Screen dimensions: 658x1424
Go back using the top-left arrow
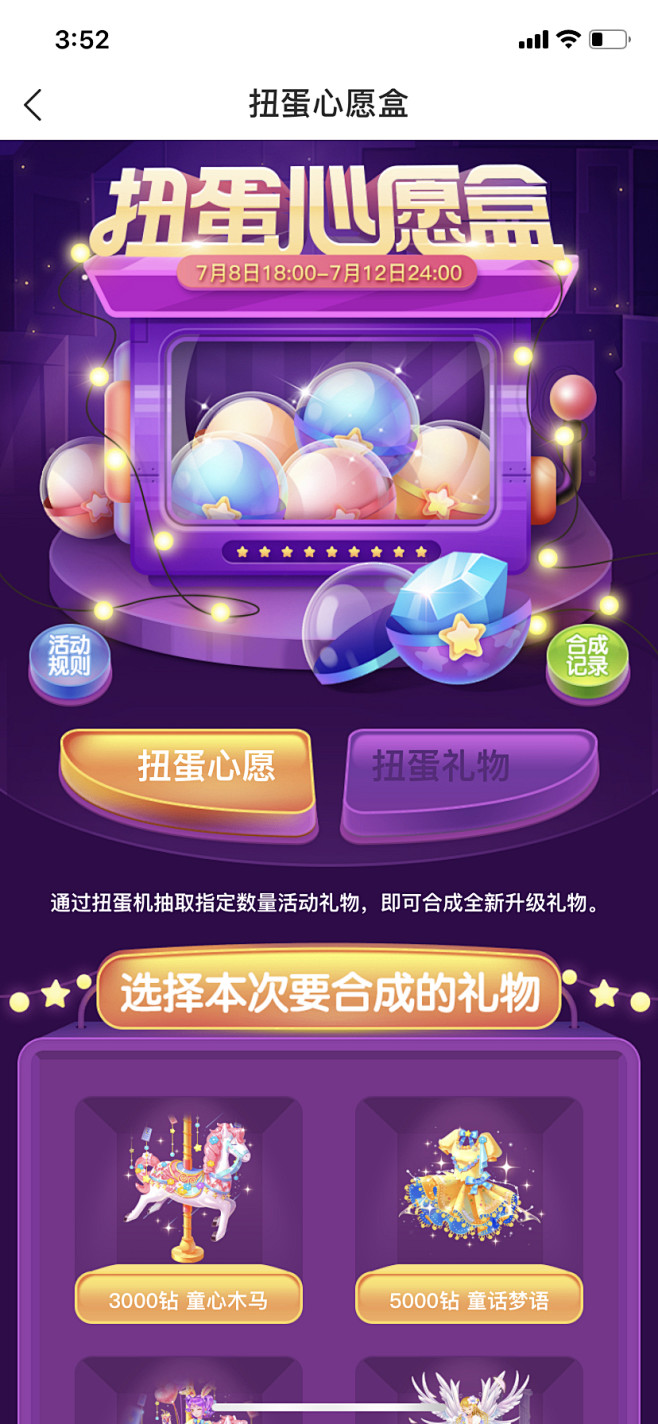coord(33,105)
